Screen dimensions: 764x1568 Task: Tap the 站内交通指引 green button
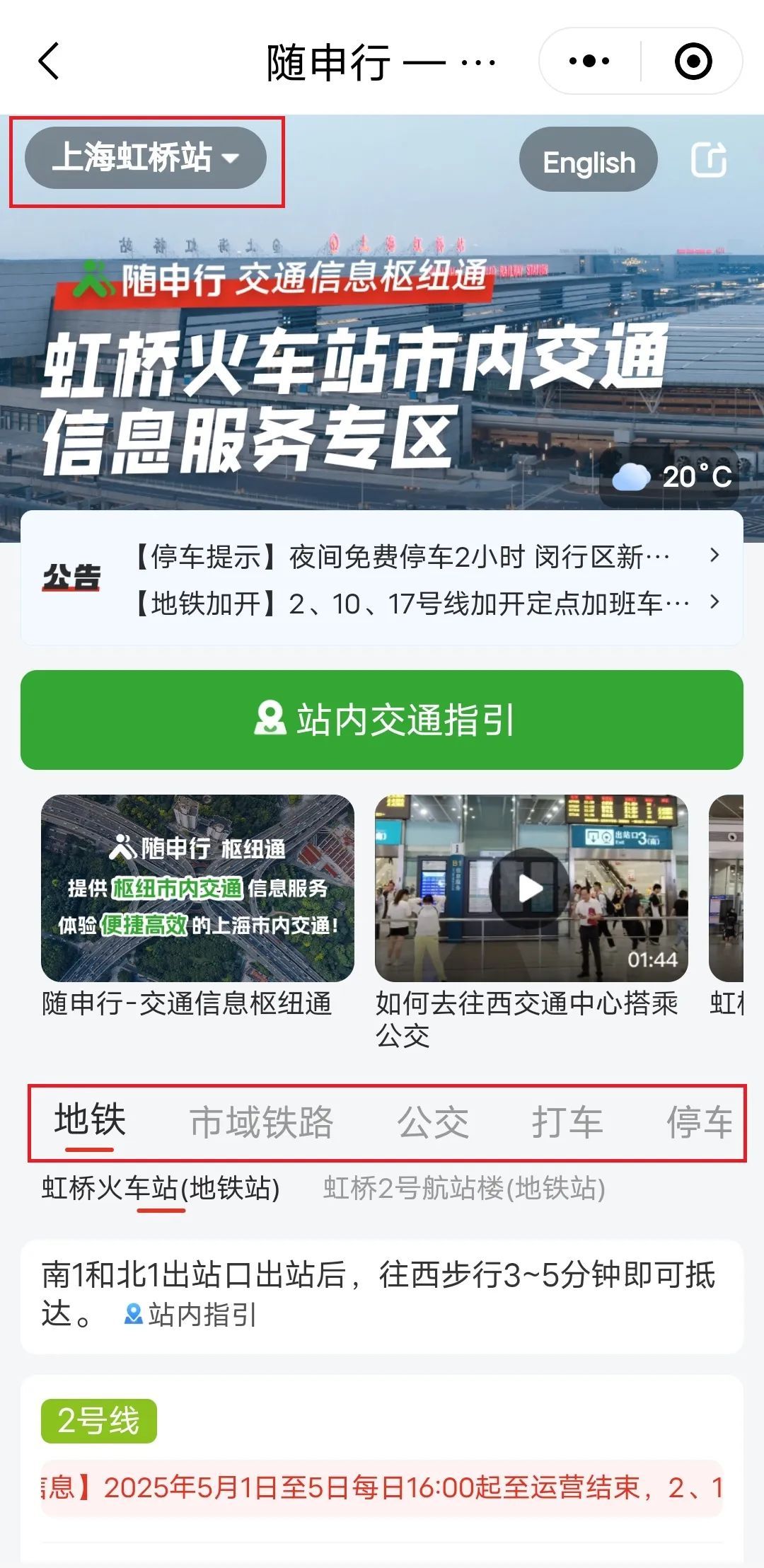[382, 720]
